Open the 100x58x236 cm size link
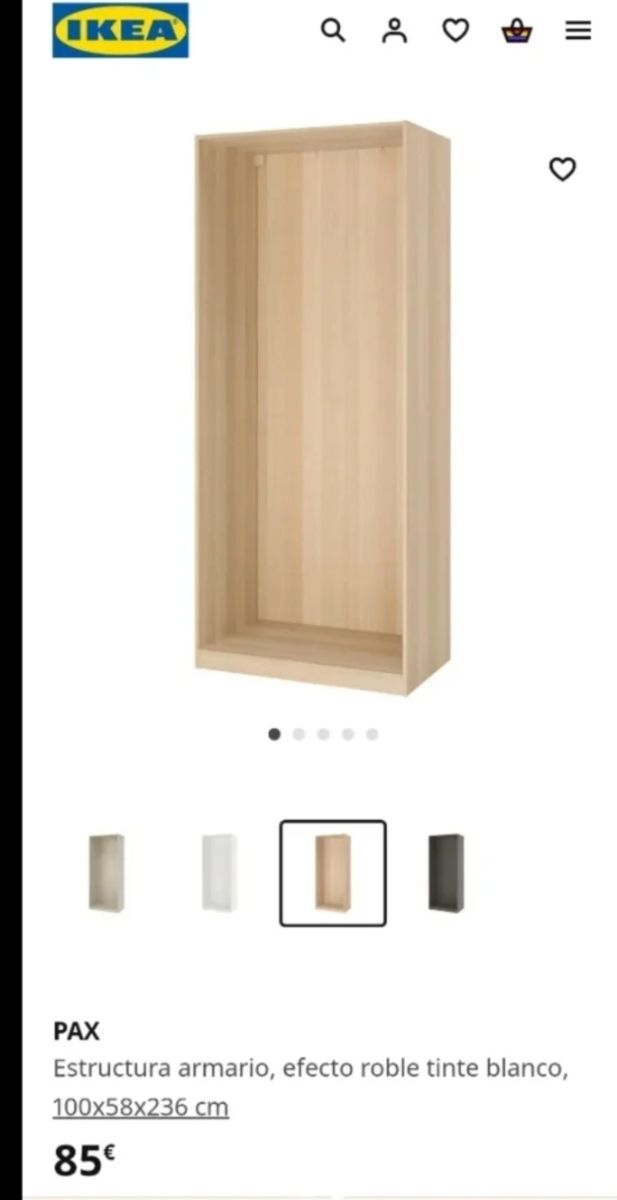Screen dimensions: 617x1200 click(141, 1107)
